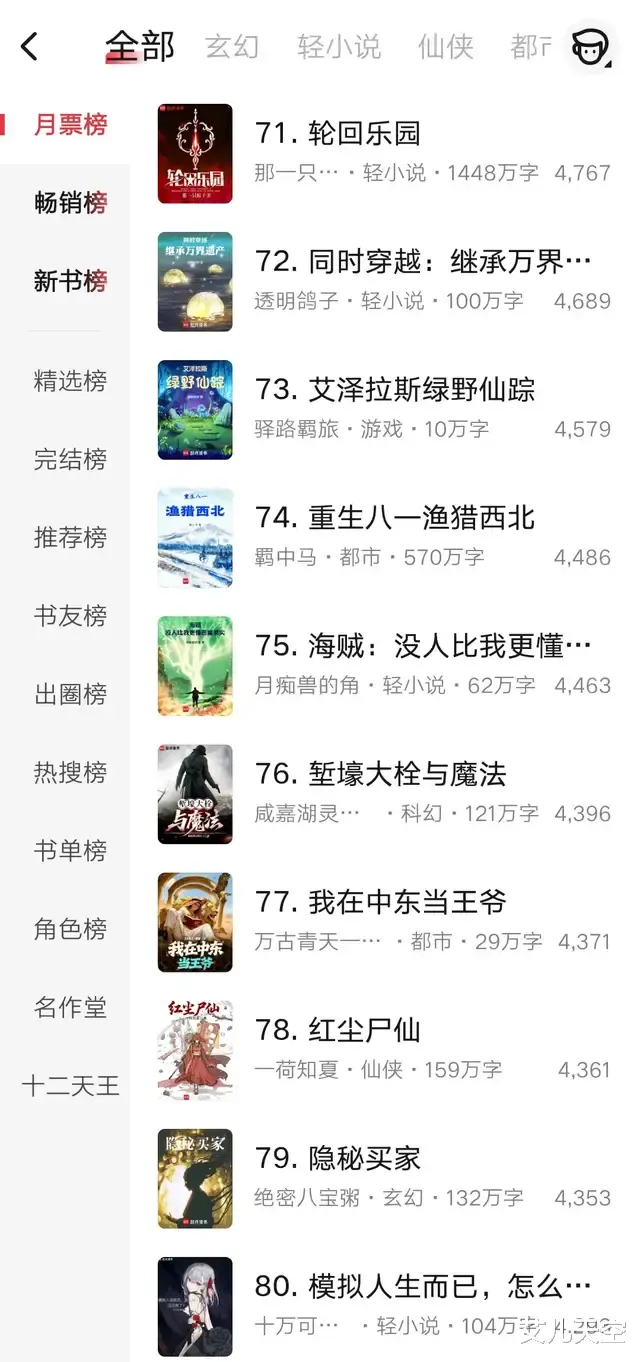Screen dimensions: 640x1362
Task: Select the 仙侠 category tab
Action: point(445,46)
